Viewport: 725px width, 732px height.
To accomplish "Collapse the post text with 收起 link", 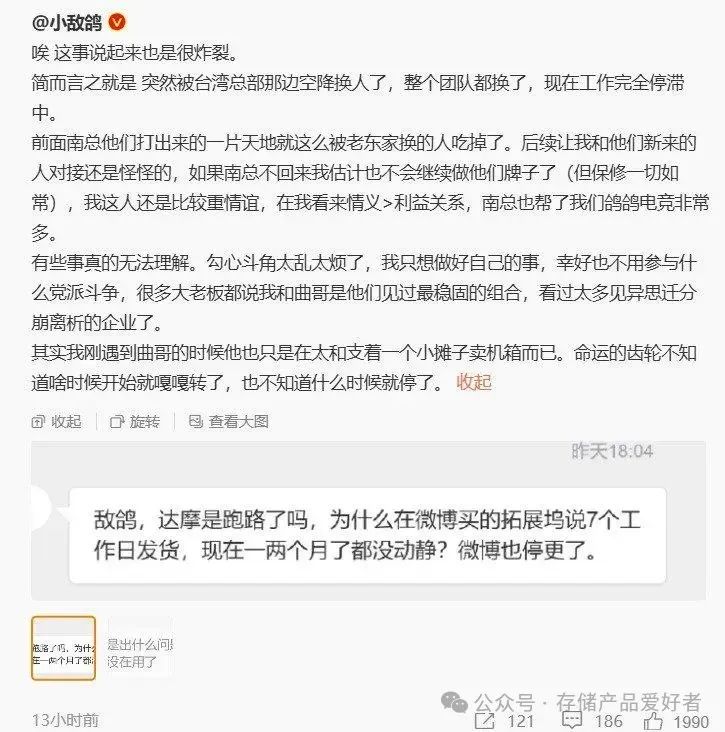I will (474, 382).
